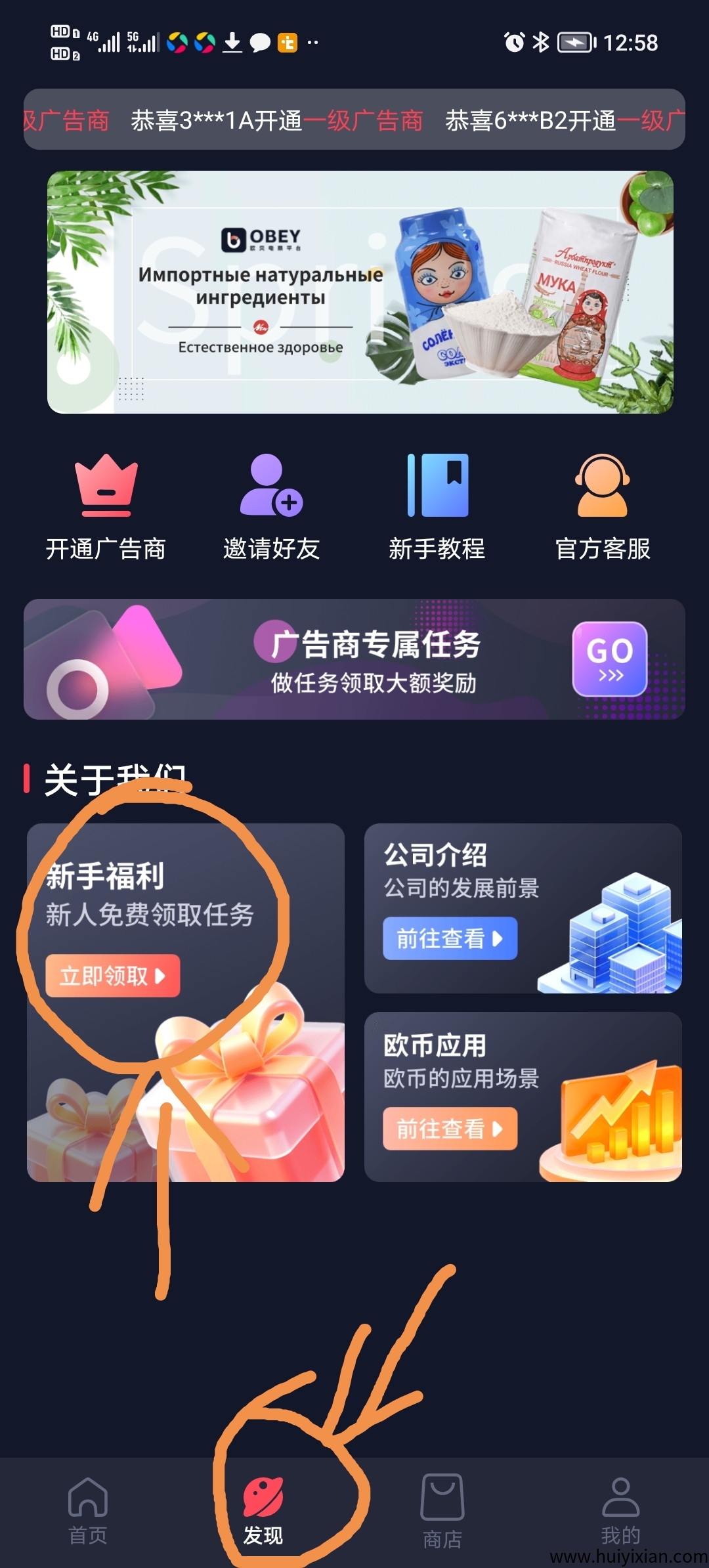The height and width of the screenshot is (1568, 709).
Task: Contact 官方客服 customer service
Action: pyautogui.click(x=603, y=507)
